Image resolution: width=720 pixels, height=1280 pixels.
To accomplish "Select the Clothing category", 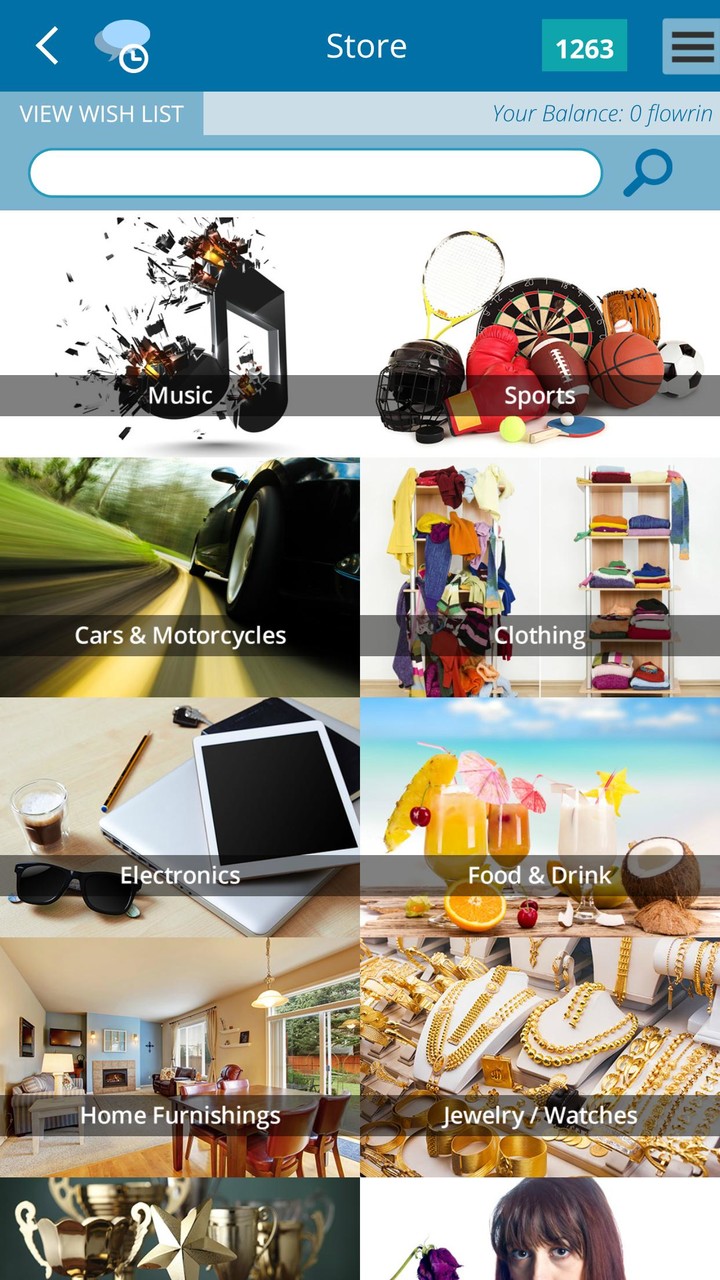I will (540, 577).
